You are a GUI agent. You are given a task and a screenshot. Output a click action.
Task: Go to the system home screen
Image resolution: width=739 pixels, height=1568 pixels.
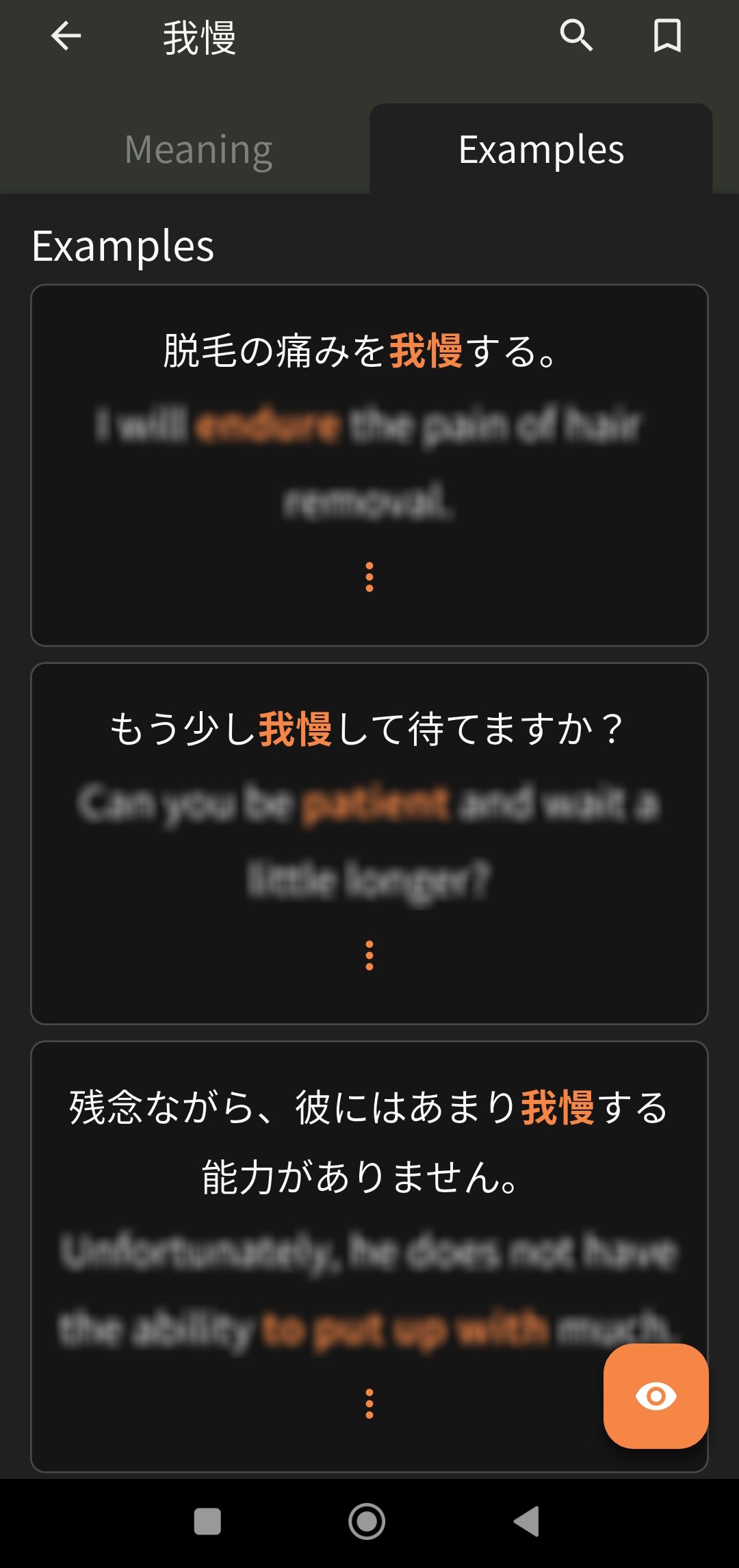pyautogui.click(x=367, y=1521)
